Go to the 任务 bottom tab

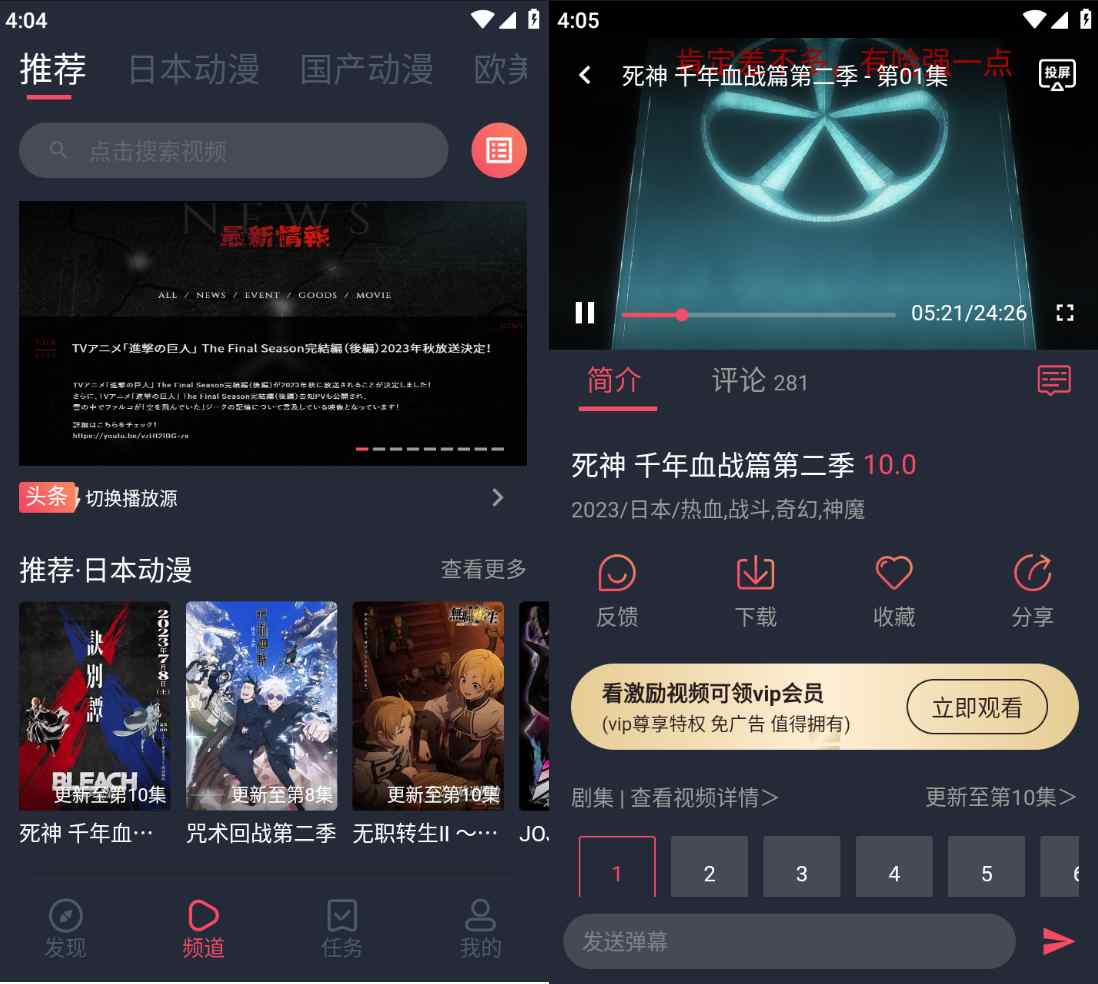342,929
